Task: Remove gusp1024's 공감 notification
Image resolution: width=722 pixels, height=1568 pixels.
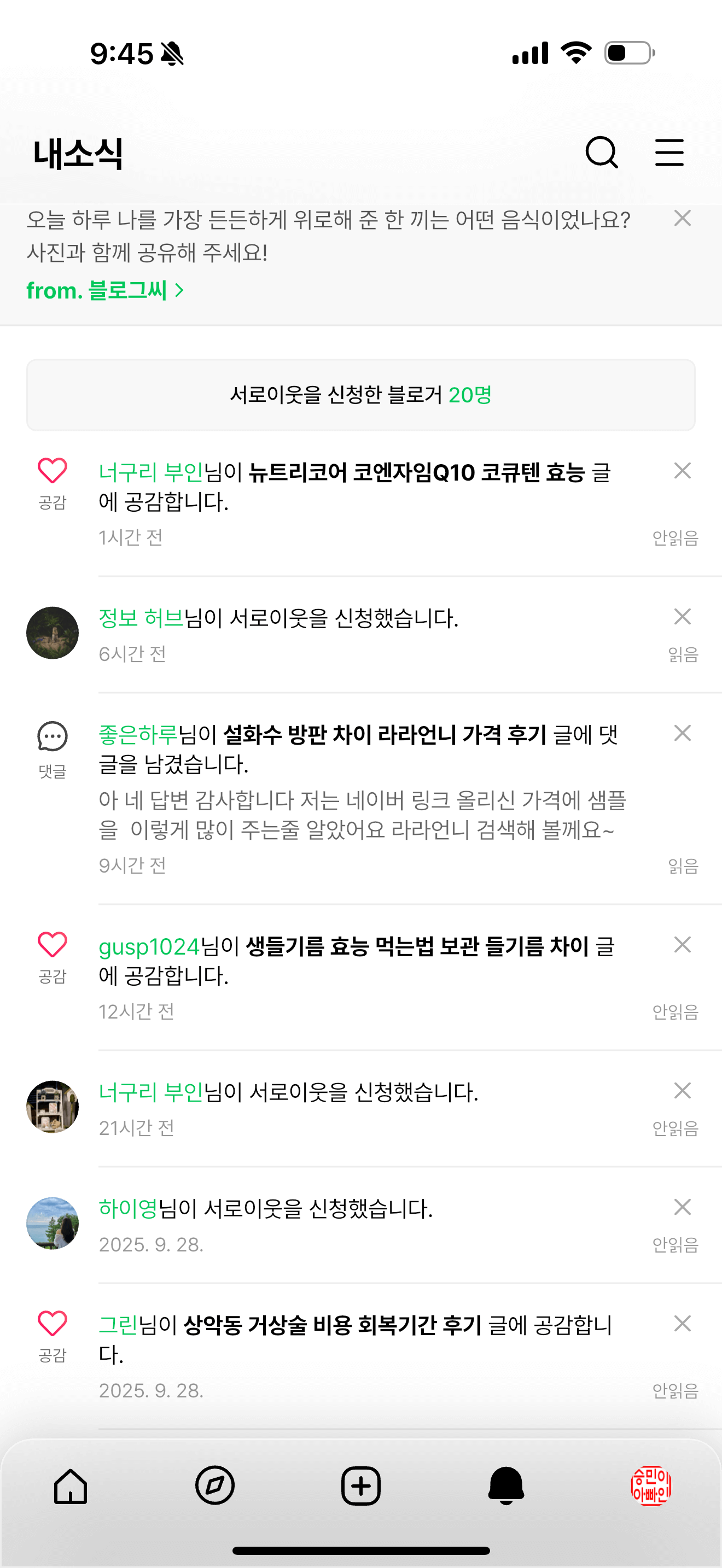Action: click(x=682, y=944)
